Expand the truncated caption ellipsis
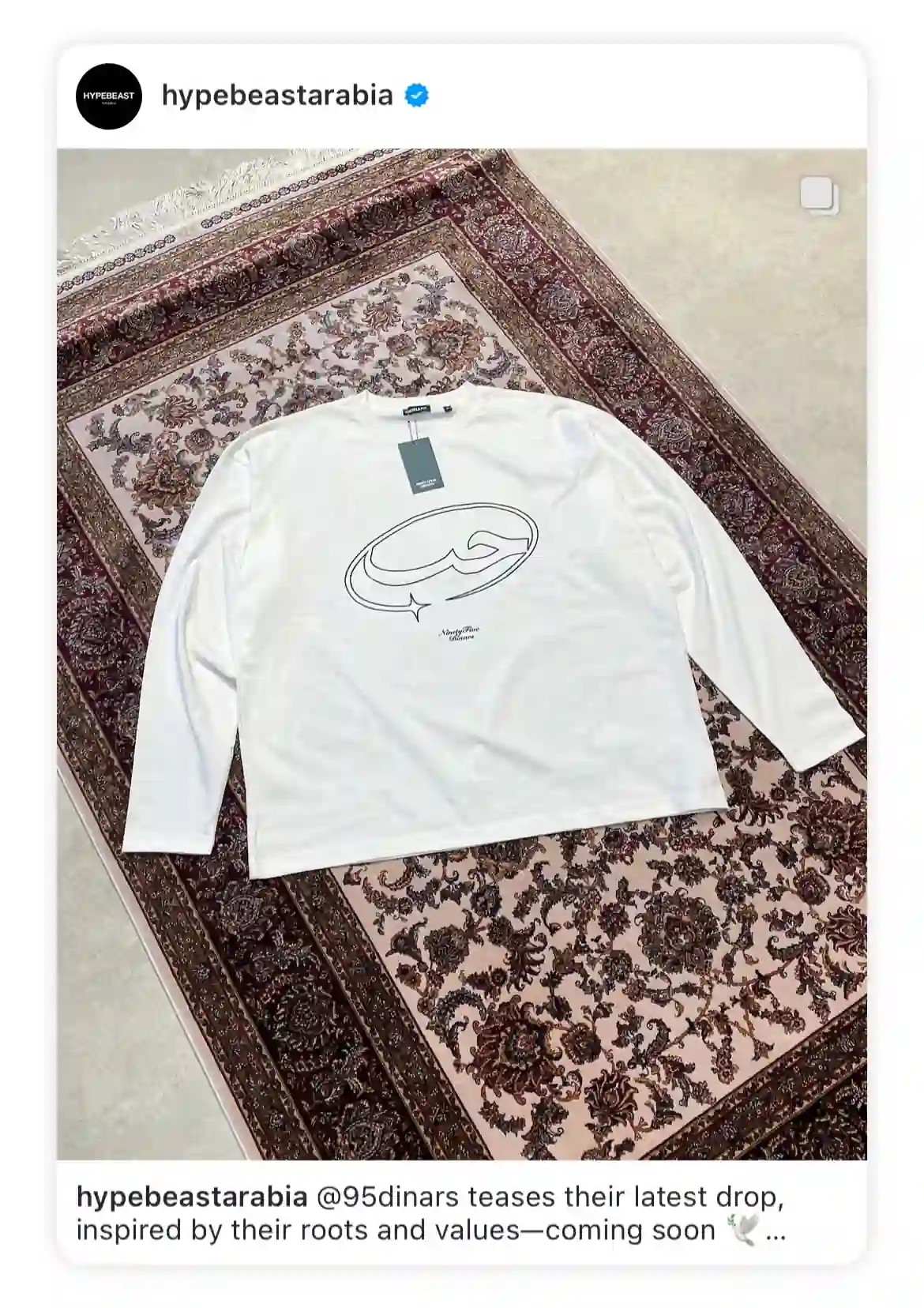 pos(776,1231)
